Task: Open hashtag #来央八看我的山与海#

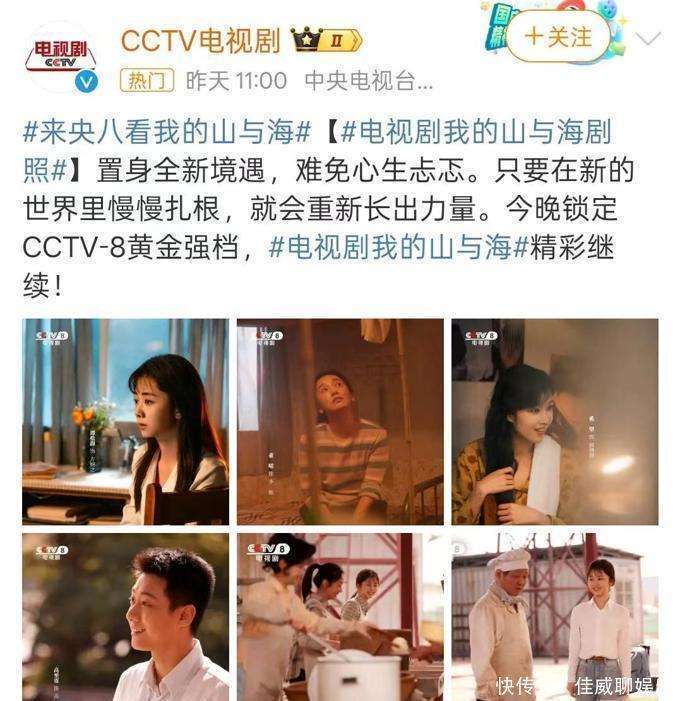Action: point(168,132)
